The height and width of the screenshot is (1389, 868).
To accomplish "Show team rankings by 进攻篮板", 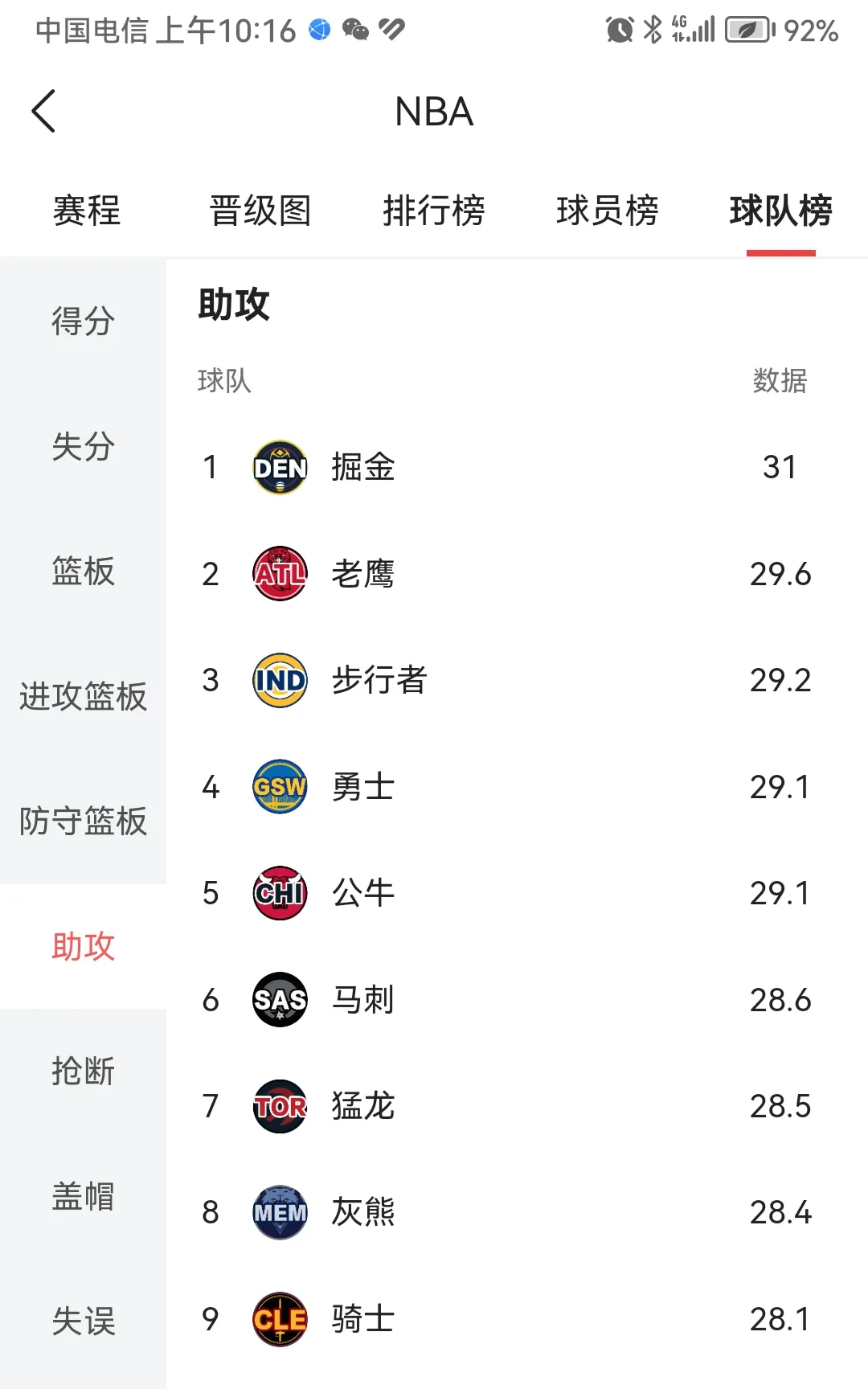I will point(83,696).
